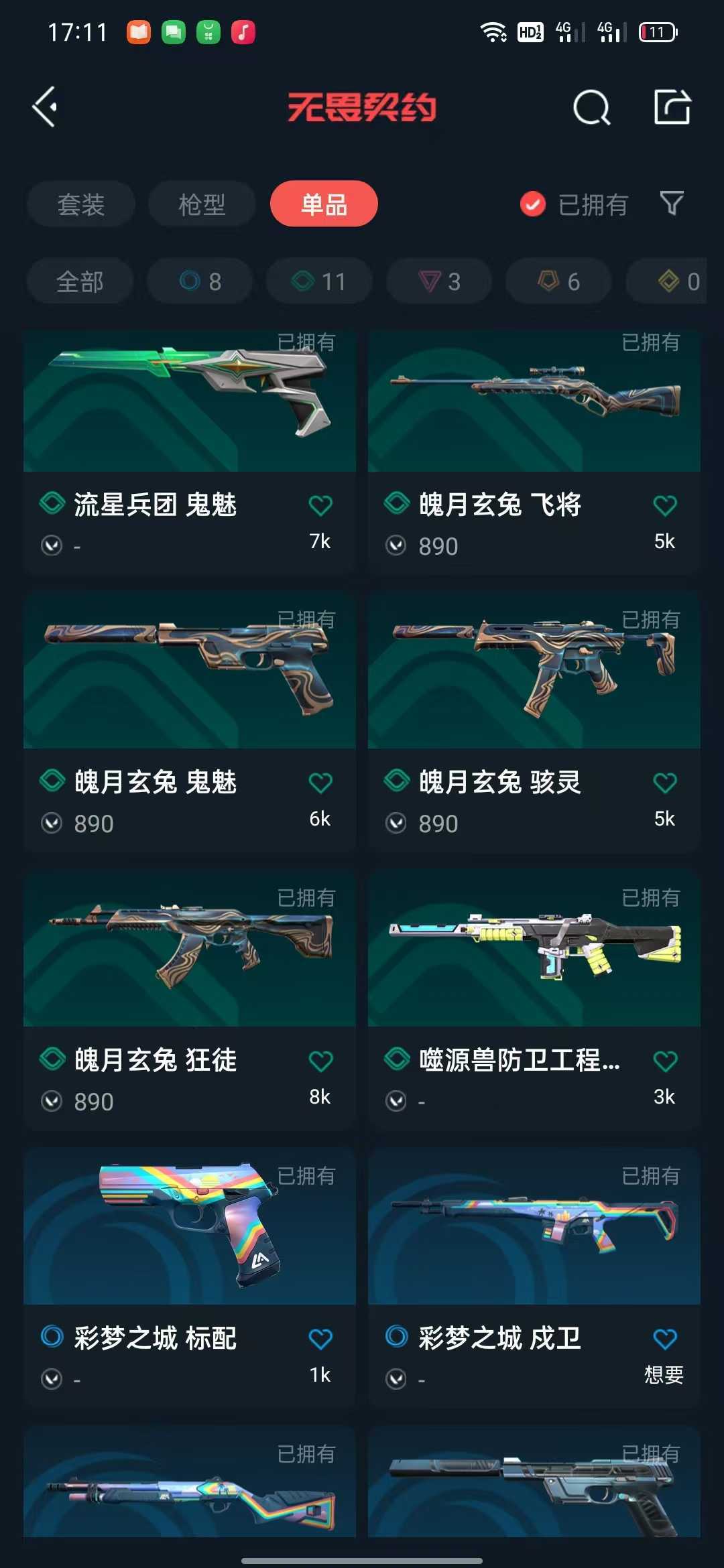
Task: Filter by the blue tier chip with 8
Action: point(200,281)
